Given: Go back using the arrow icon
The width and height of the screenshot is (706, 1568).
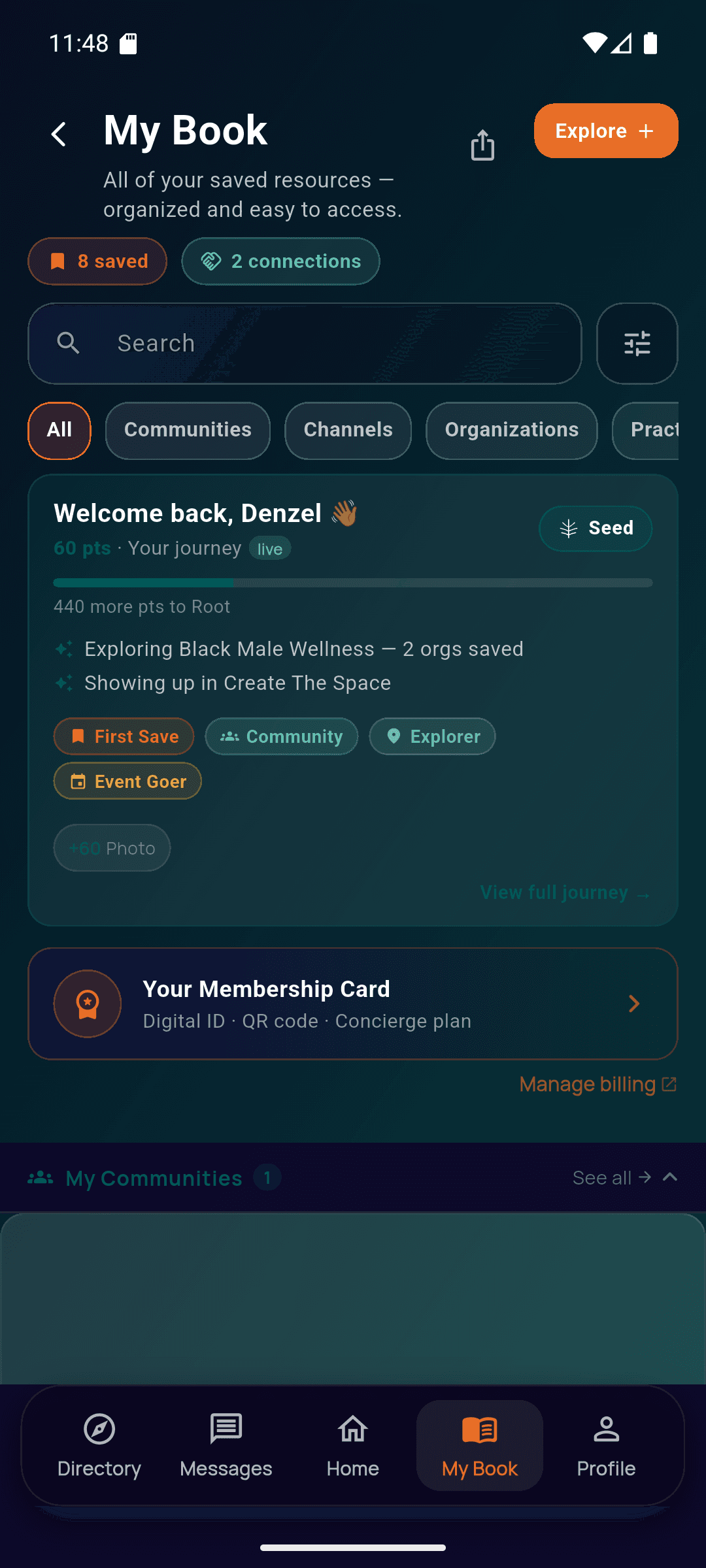Looking at the screenshot, I should 59,135.
